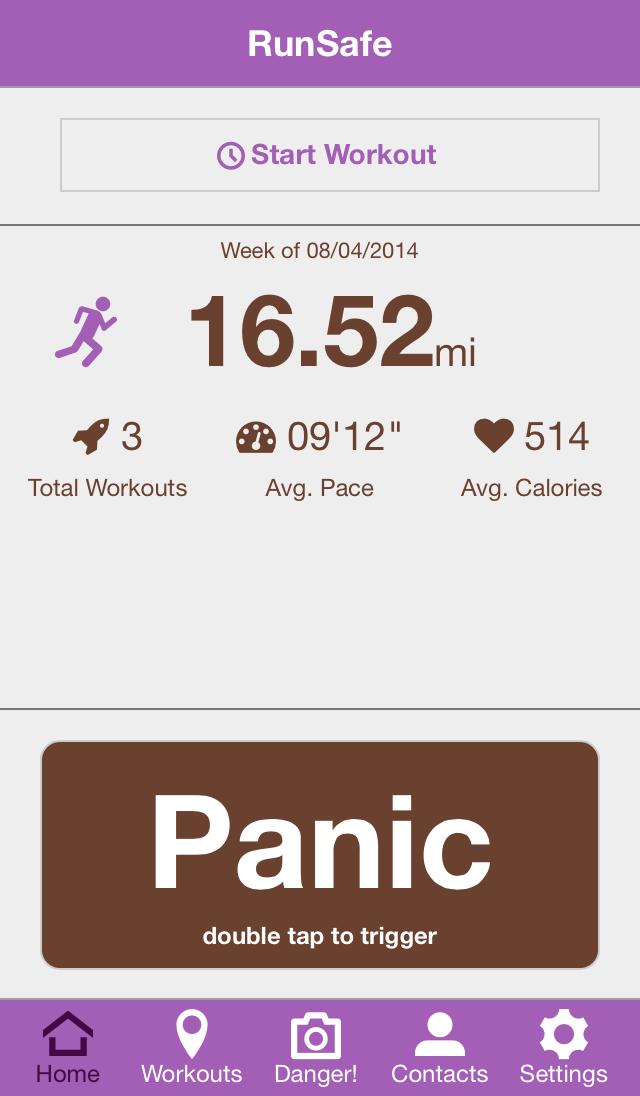Screen dimensions: 640x1096
Task: Open the Settings tab
Action: 563,1048
